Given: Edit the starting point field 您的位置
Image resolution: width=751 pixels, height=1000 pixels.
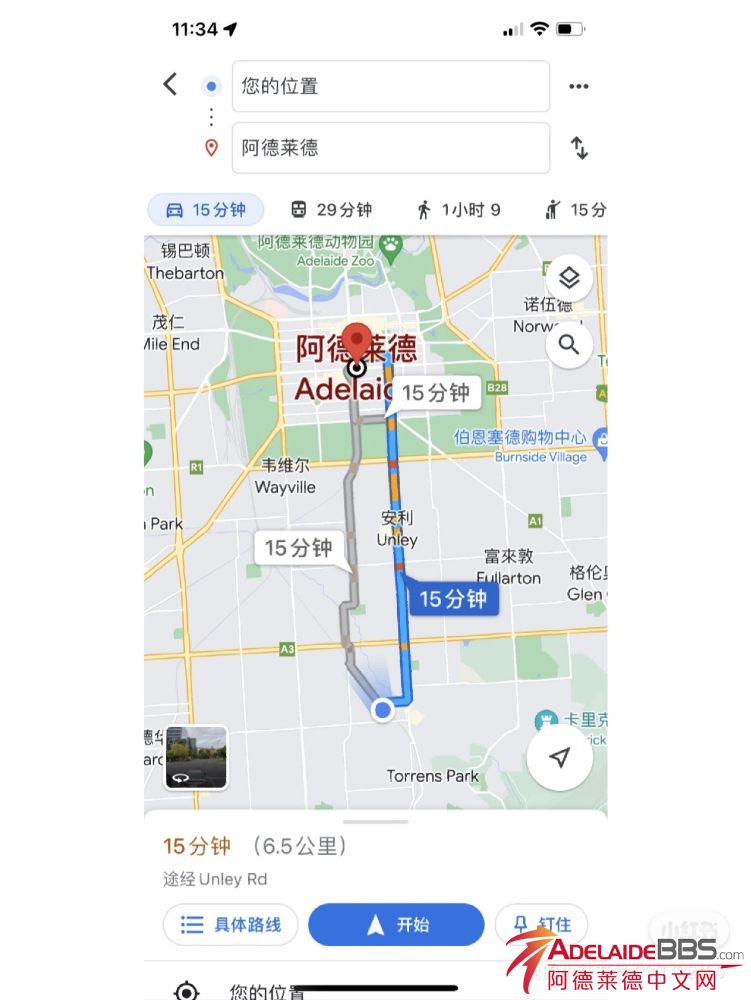Looking at the screenshot, I should 390,87.
